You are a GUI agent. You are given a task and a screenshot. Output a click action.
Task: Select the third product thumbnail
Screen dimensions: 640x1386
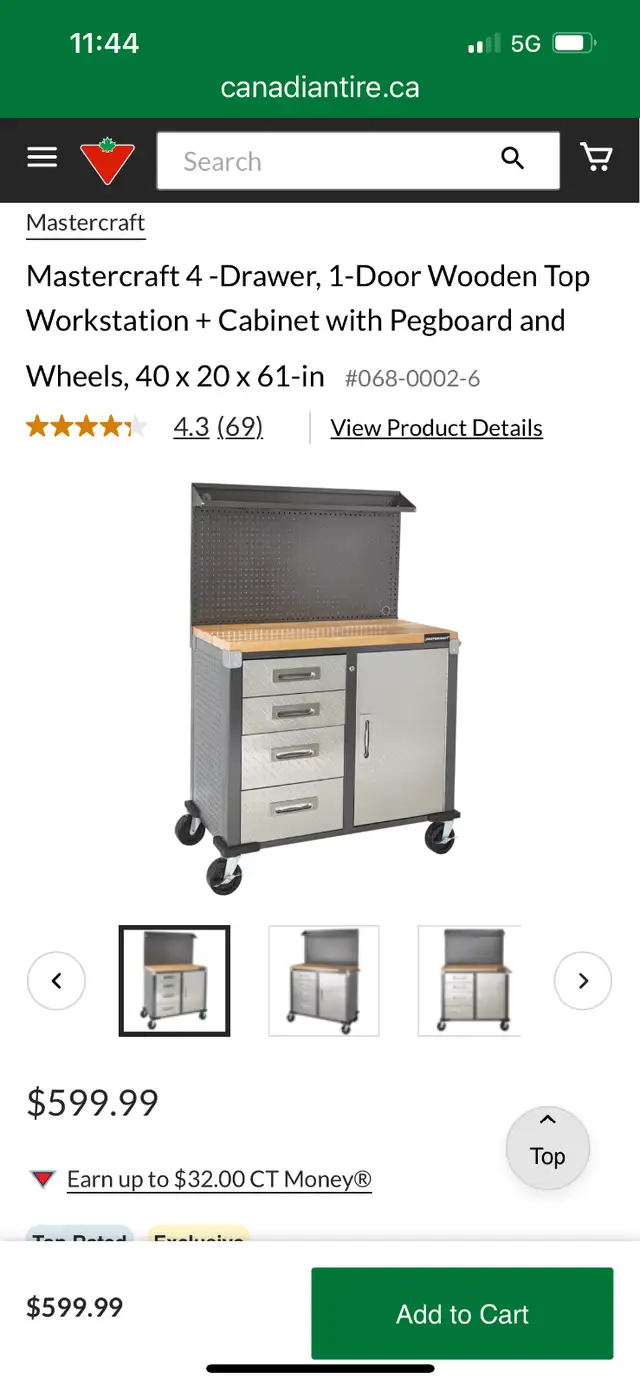point(470,981)
